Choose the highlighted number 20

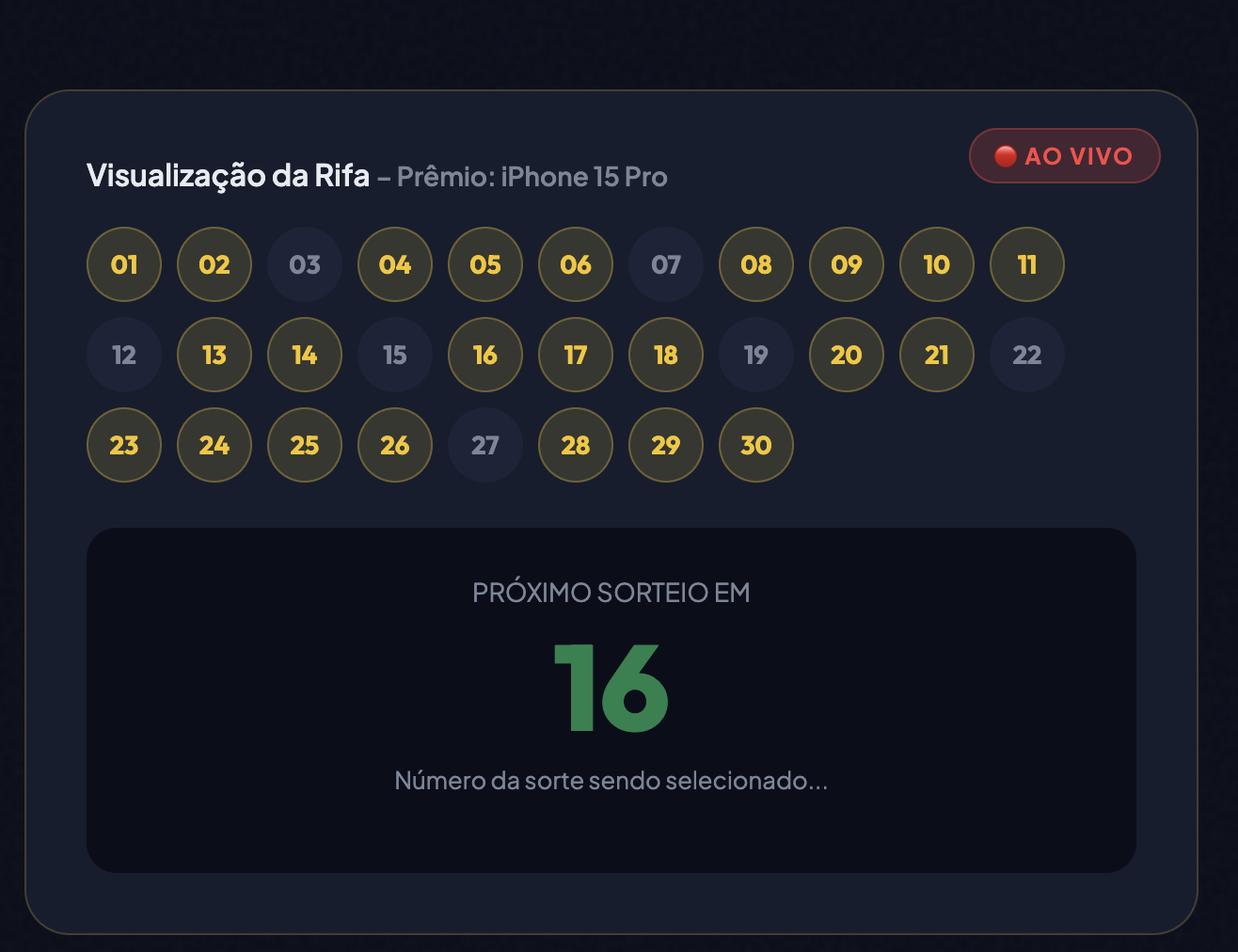pos(847,355)
